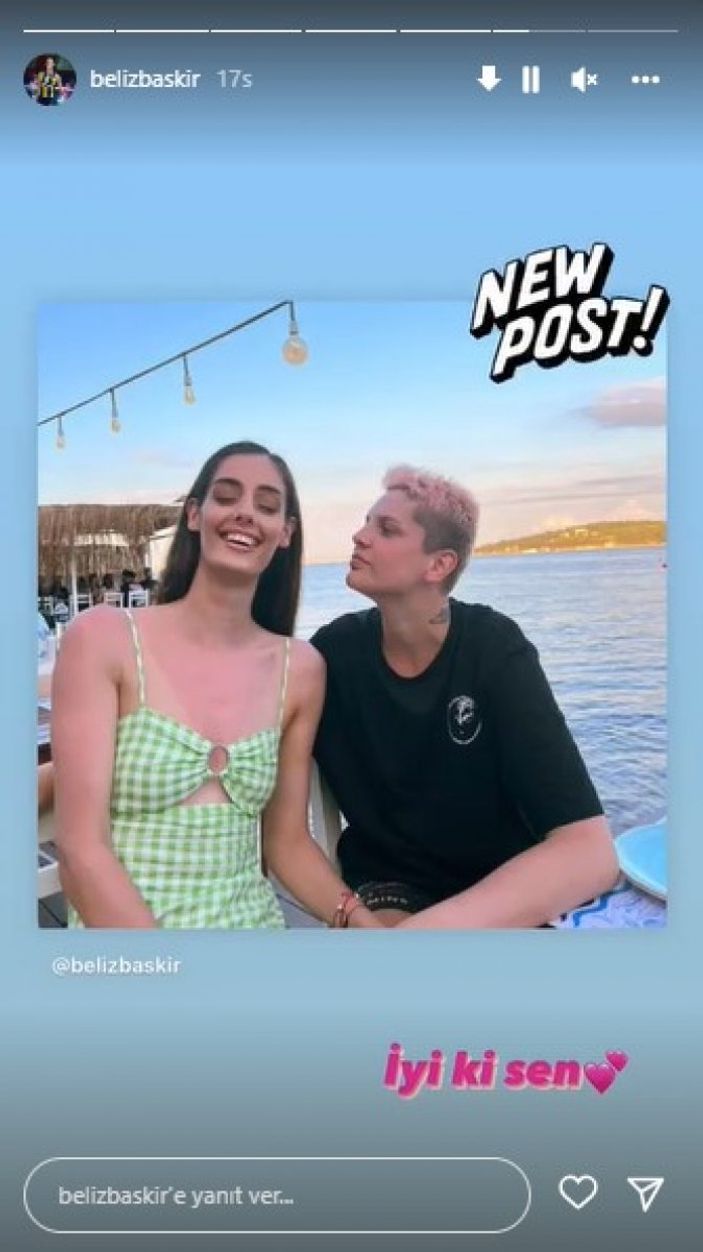Pause the story playback
703x1252 pixels.
[x=531, y=80]
